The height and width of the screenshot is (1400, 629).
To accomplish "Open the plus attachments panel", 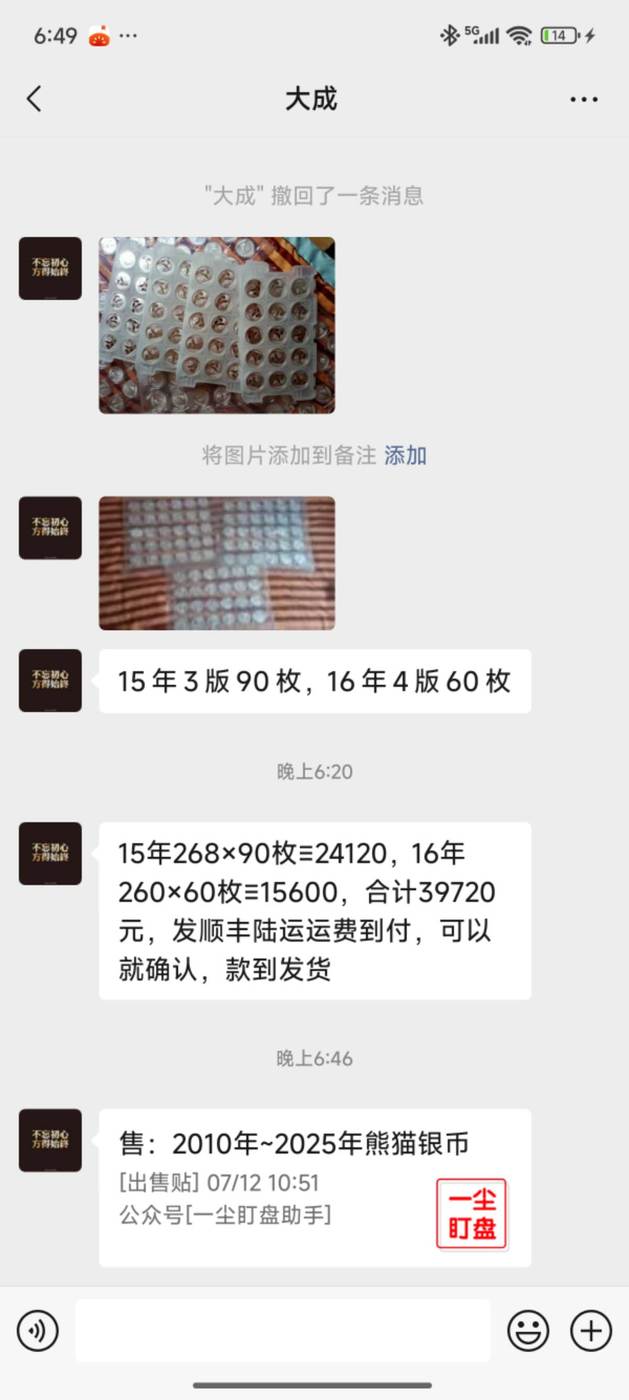I will pyautogui.click(x=591, y=1331).
